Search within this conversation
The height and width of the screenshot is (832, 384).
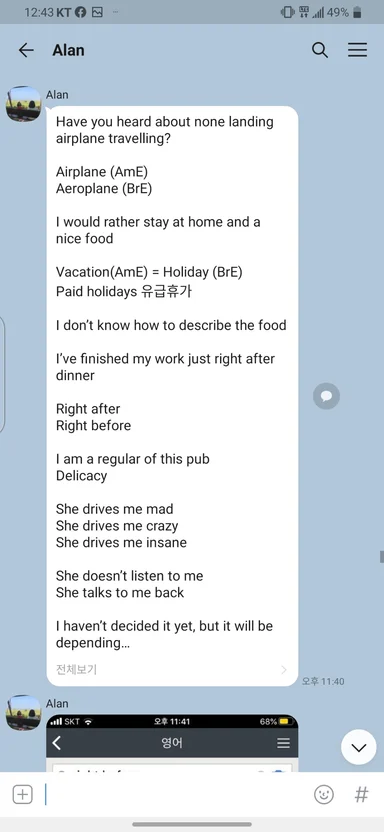[x=320, y=50]
